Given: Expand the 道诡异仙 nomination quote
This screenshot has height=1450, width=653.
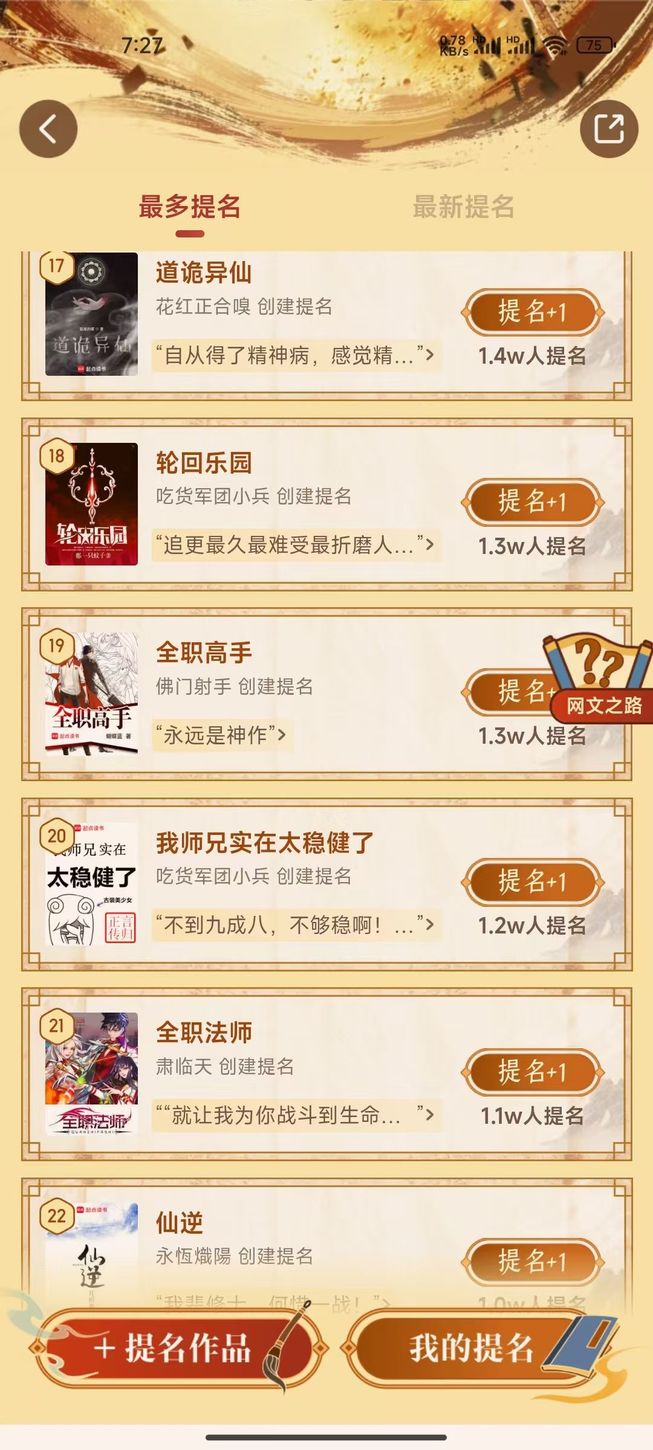Looking at the screenshot, I should [x=296, y=355].
